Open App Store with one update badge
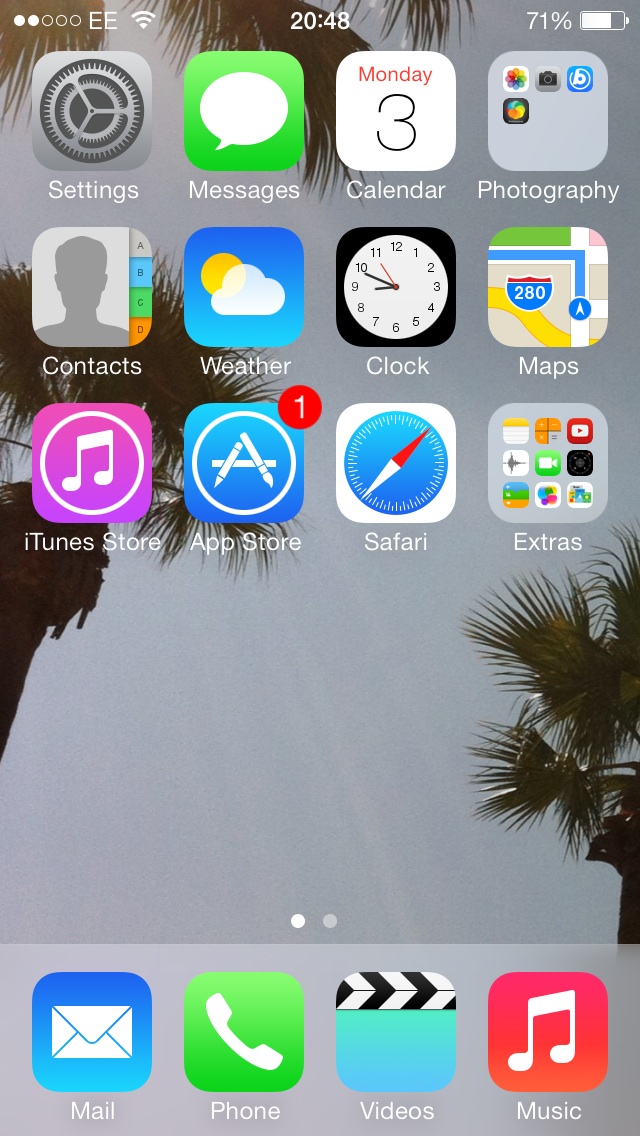This screenshot has height=1136, width=640. pyautogui.click(x=244, y=463)
